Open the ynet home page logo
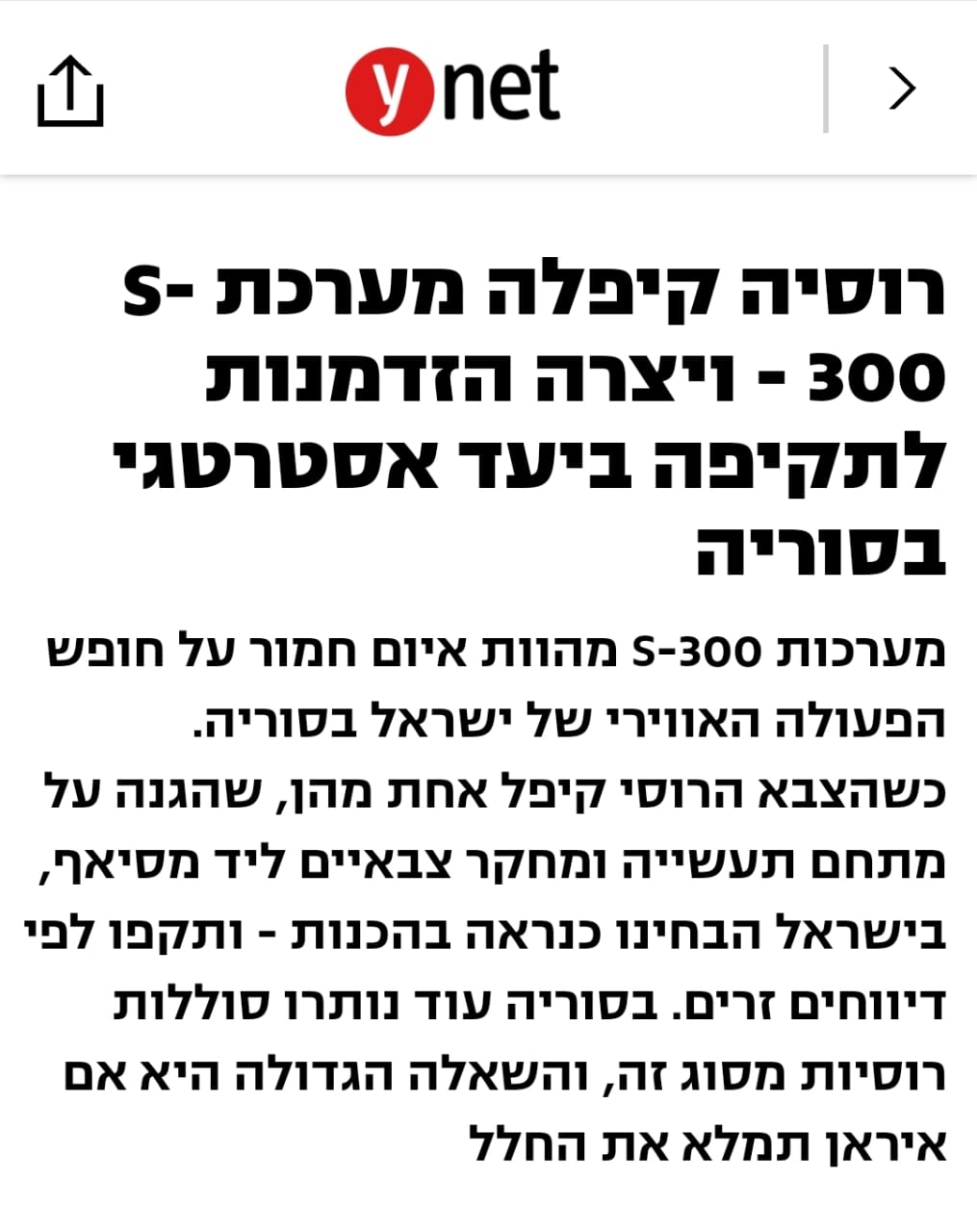Viewport: 977px width, 1232px height. [452, 90]
